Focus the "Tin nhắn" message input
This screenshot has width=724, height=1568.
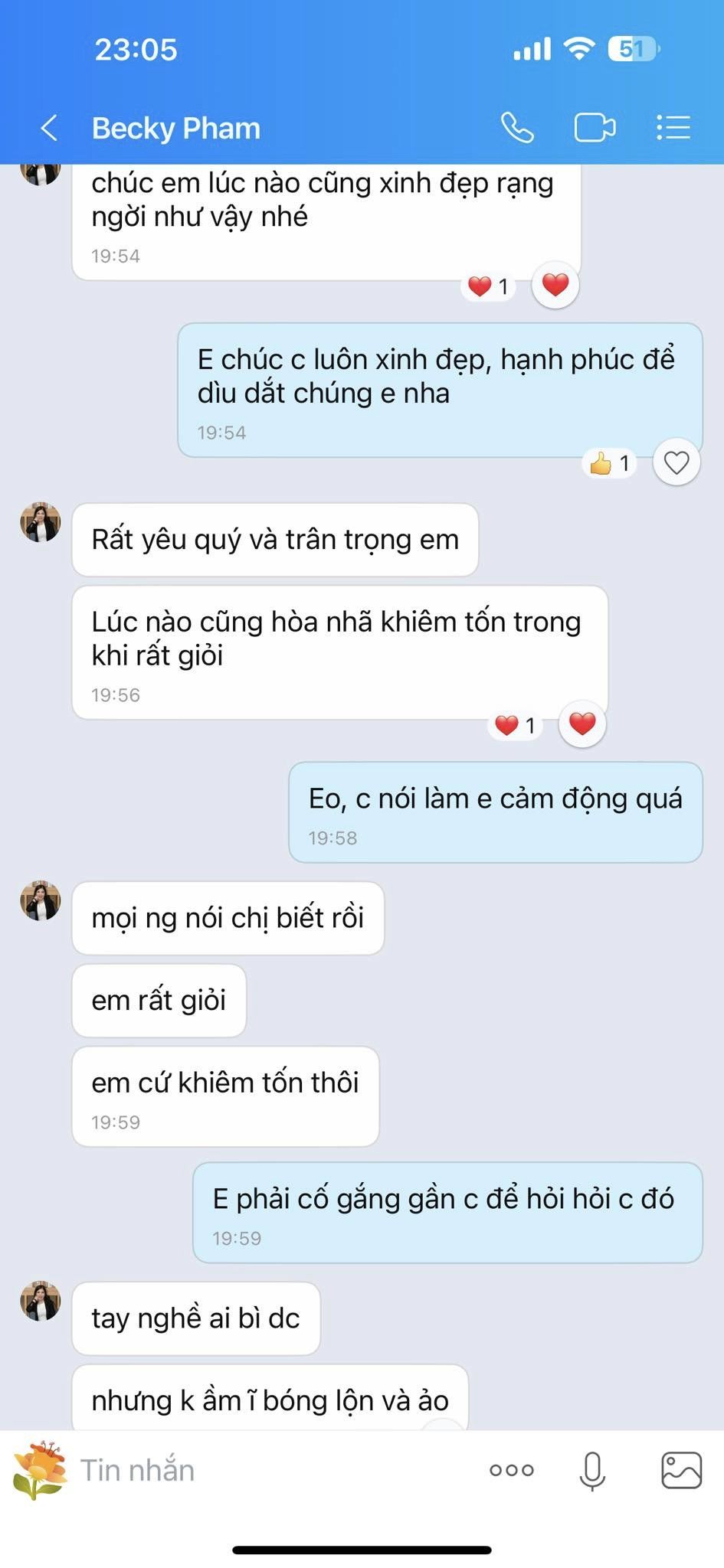[268, 1470]
